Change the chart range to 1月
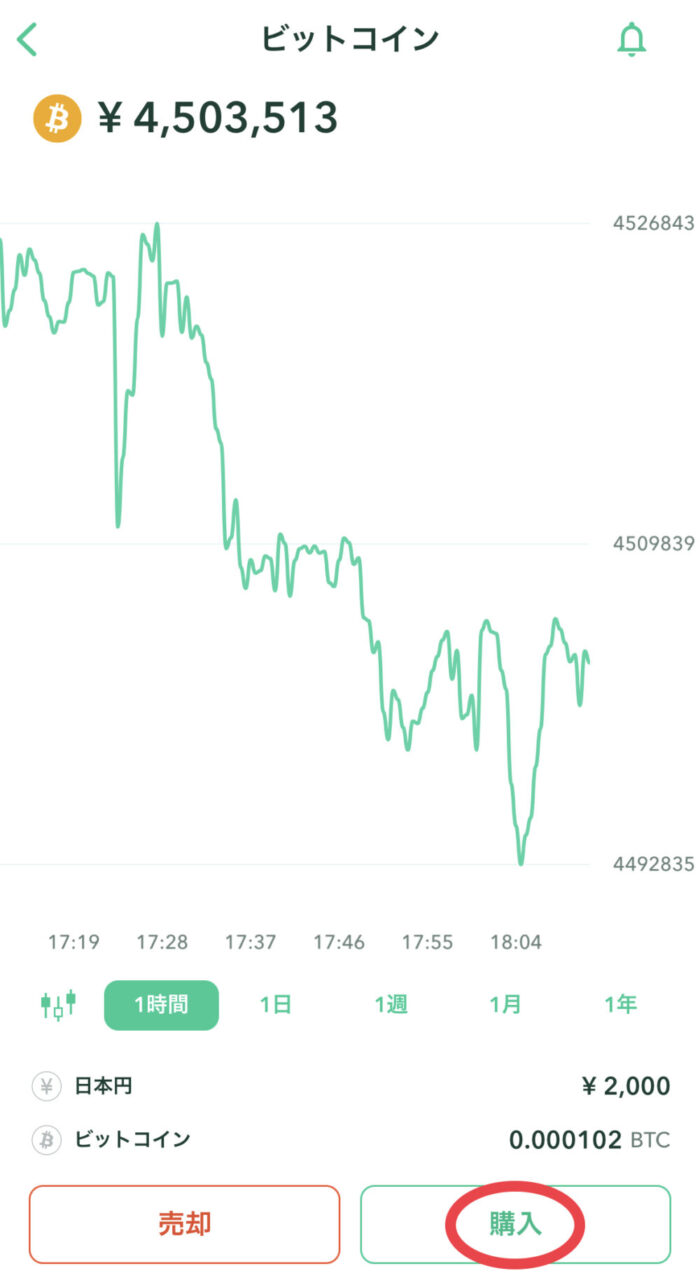This screenshot has width=700, height=1273. (506, 1004)
